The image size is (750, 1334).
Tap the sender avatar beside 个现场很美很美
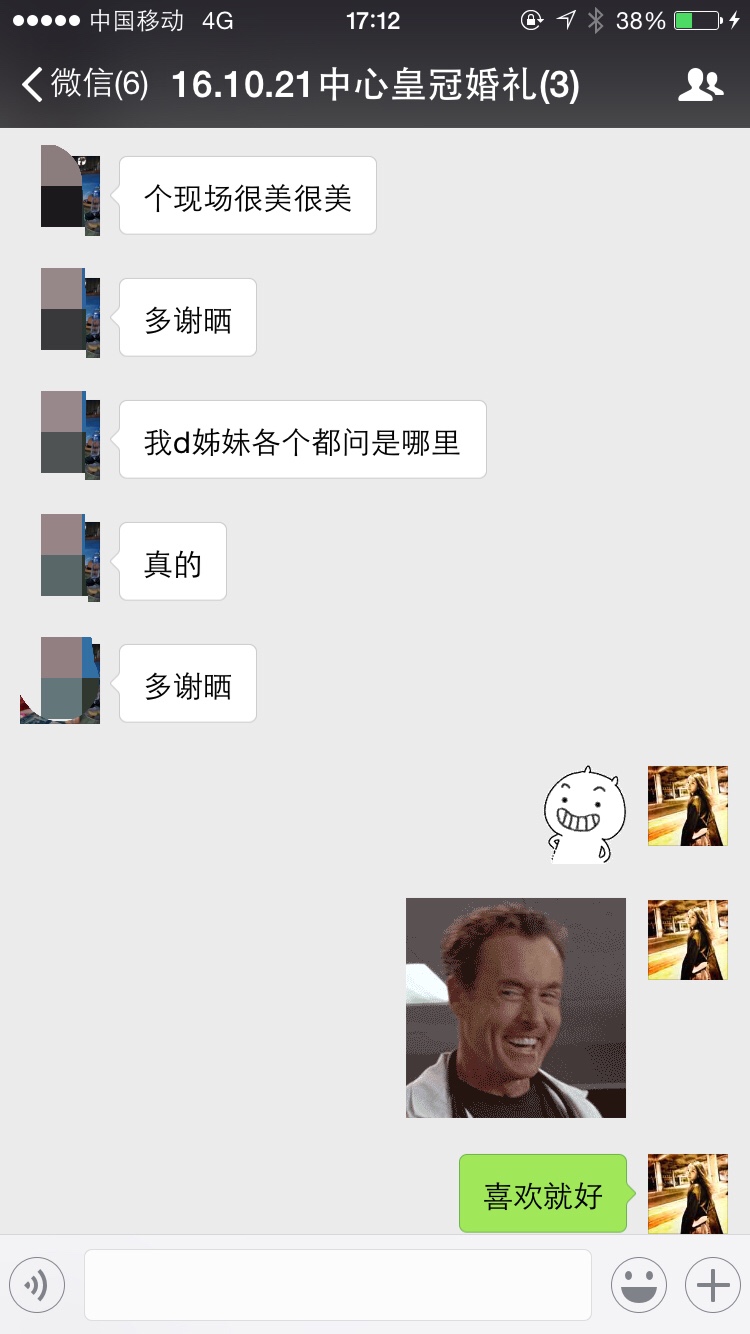[70, 190]
